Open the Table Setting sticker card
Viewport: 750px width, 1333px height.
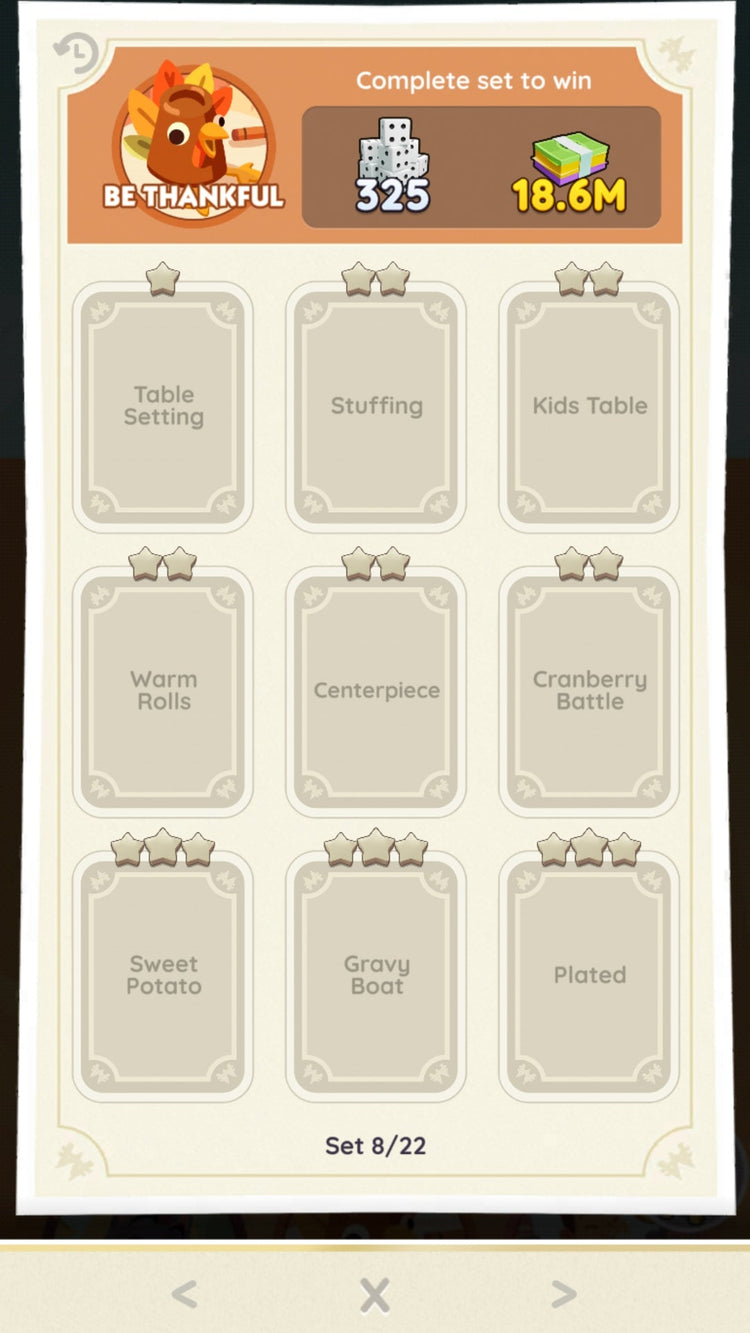point(163,406)
